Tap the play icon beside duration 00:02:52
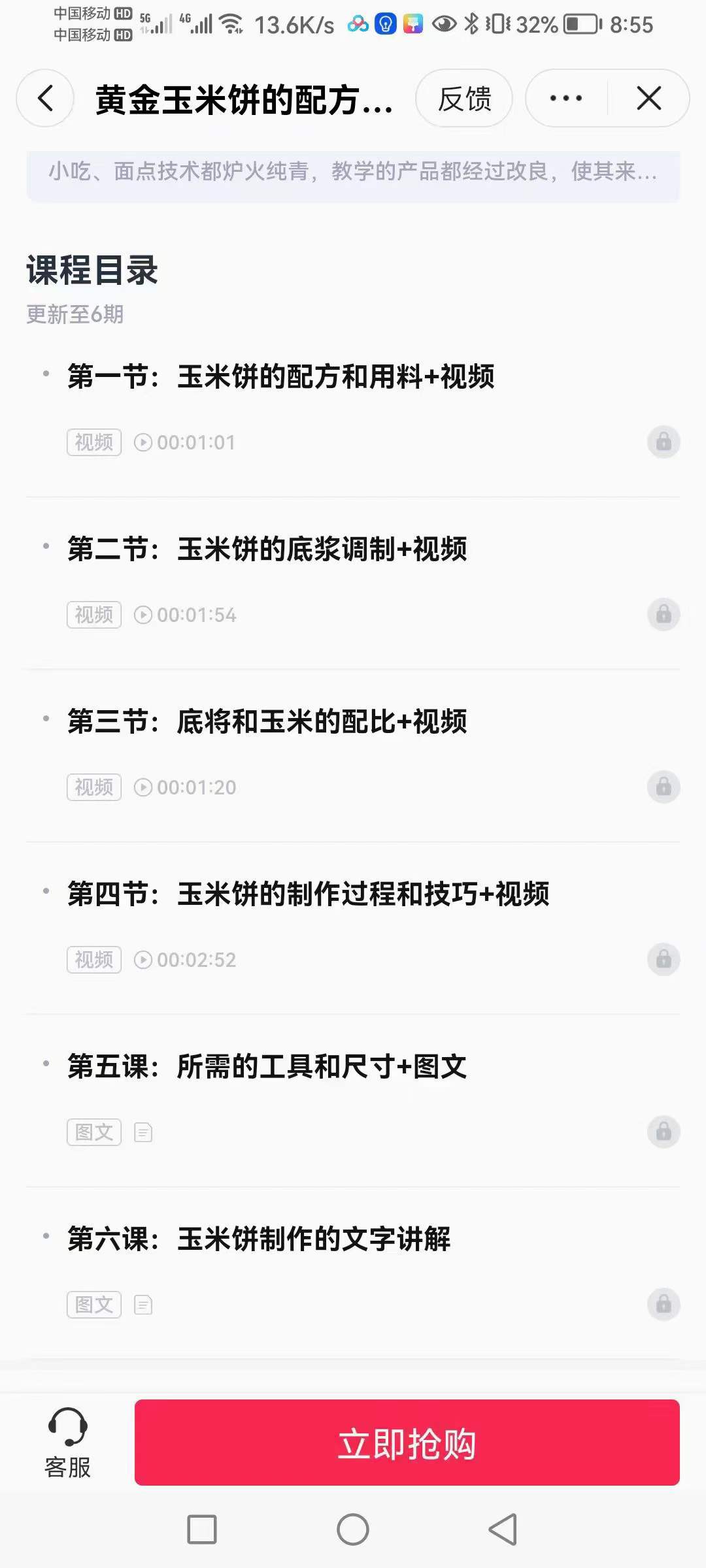 tap(145, 960)
